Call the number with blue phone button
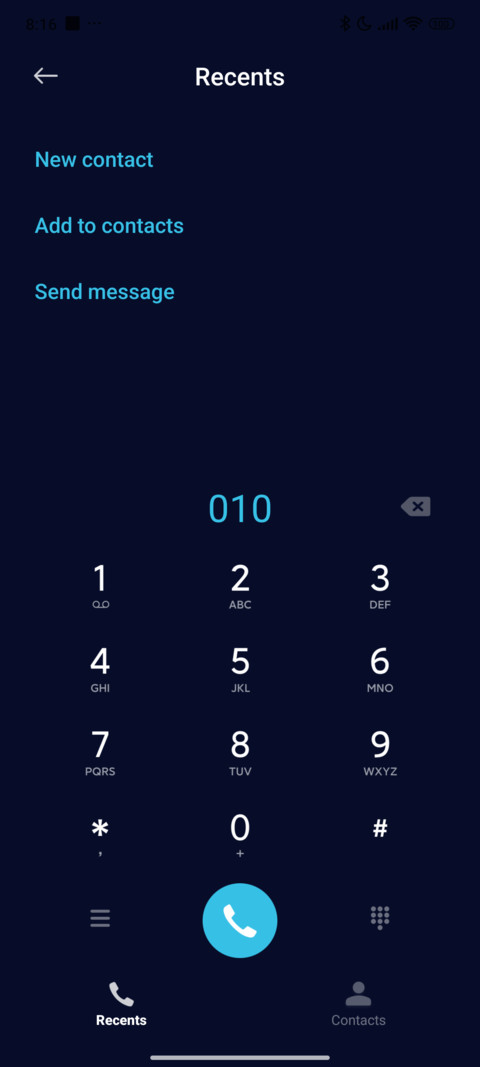Screen dimensions: 480x1067 click(x=240, y=920)
